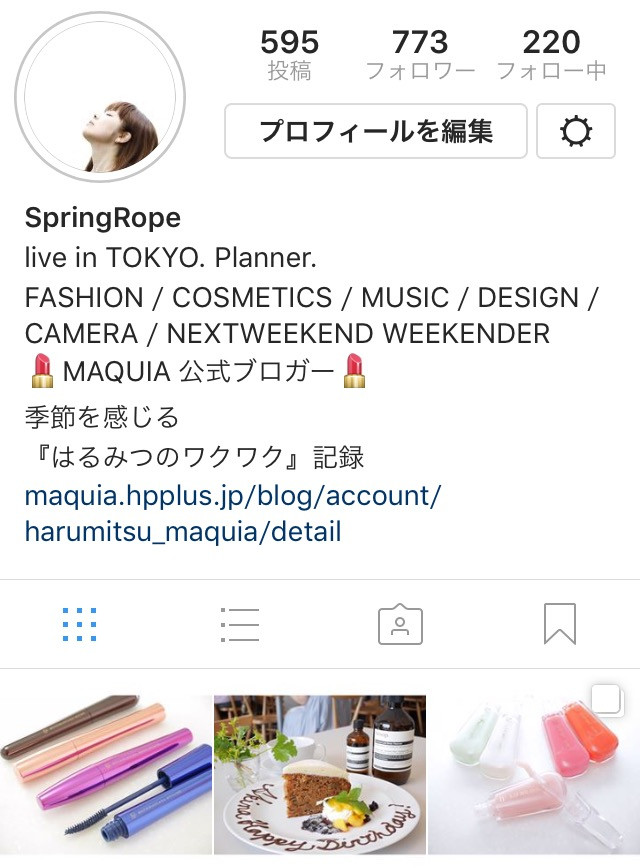Image resolution: width=640 pixels, height=868 pixels.
Task: Switch to list view tab
Action: coord(240,625)
